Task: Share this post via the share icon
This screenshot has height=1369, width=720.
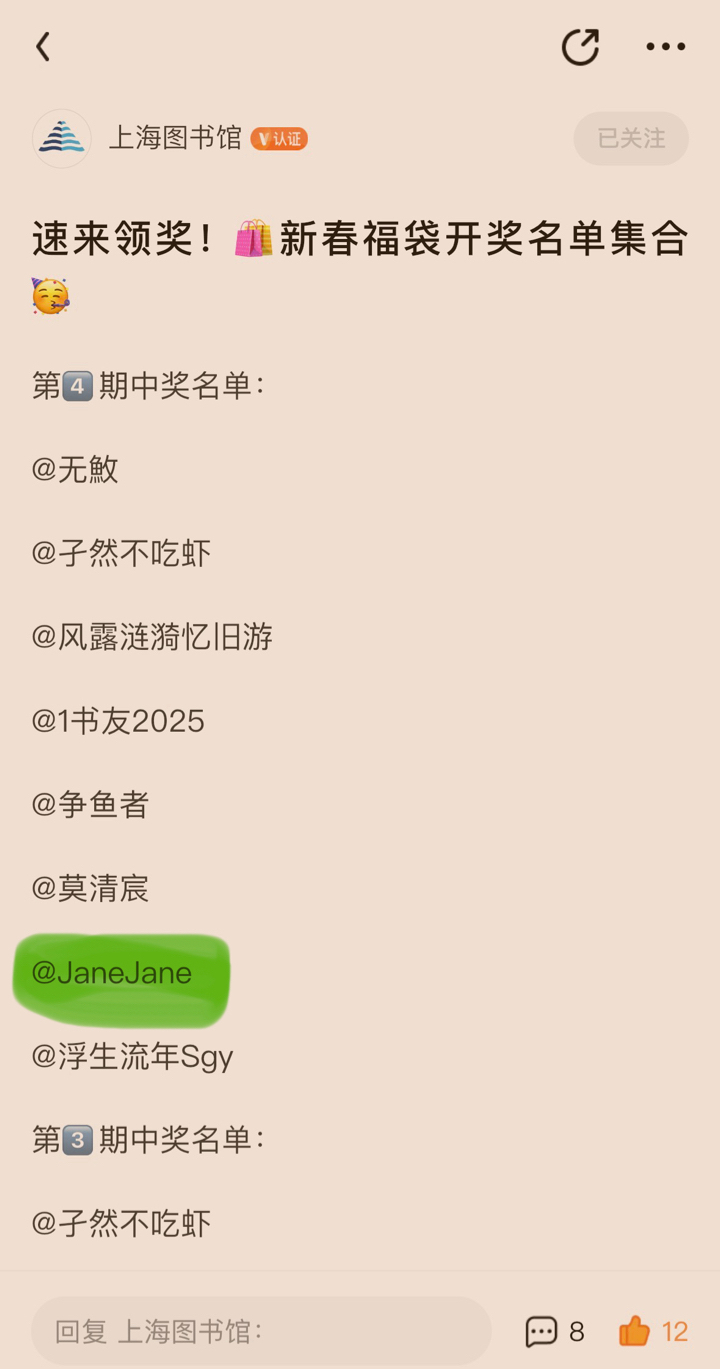Action: point(580,47)
